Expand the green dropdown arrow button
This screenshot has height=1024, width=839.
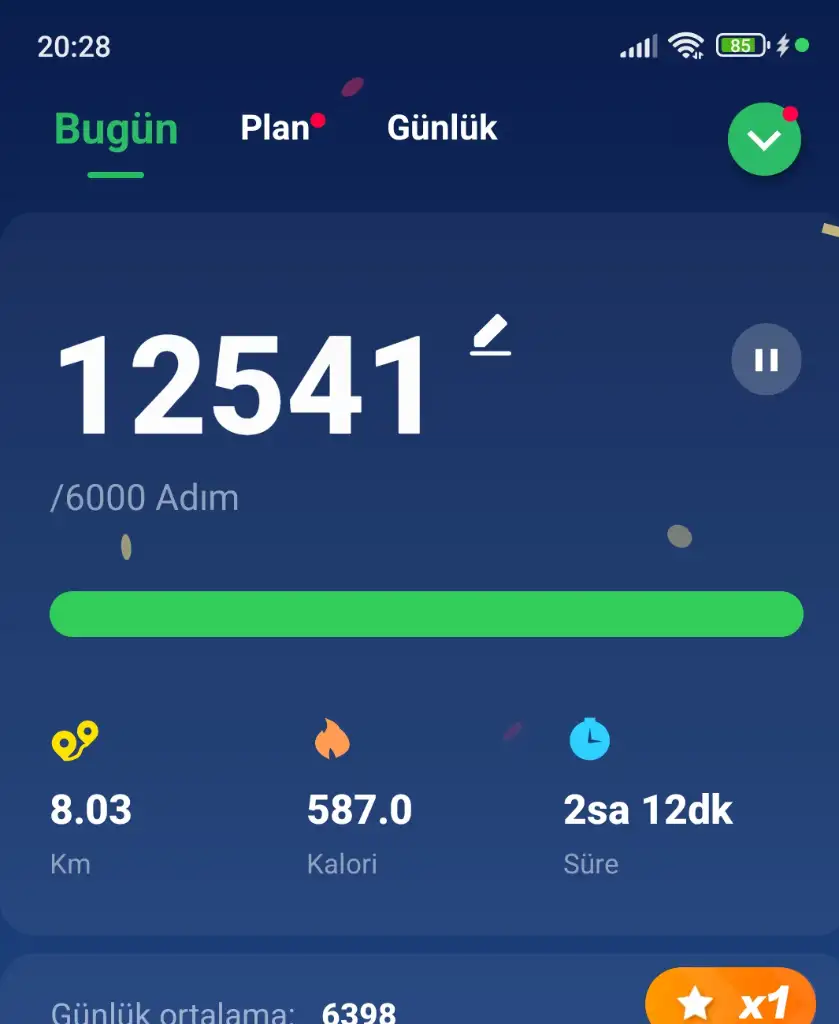764,140
